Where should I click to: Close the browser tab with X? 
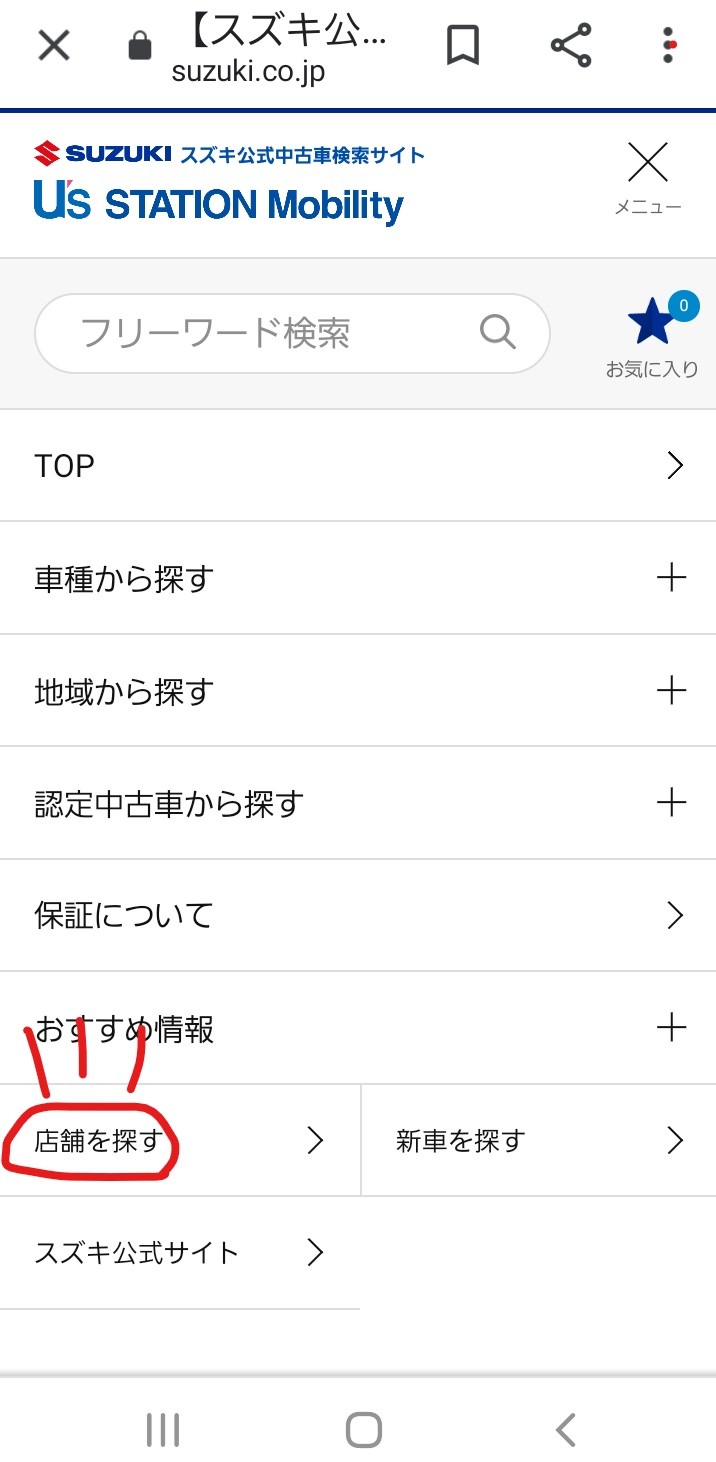coord(54,45)
